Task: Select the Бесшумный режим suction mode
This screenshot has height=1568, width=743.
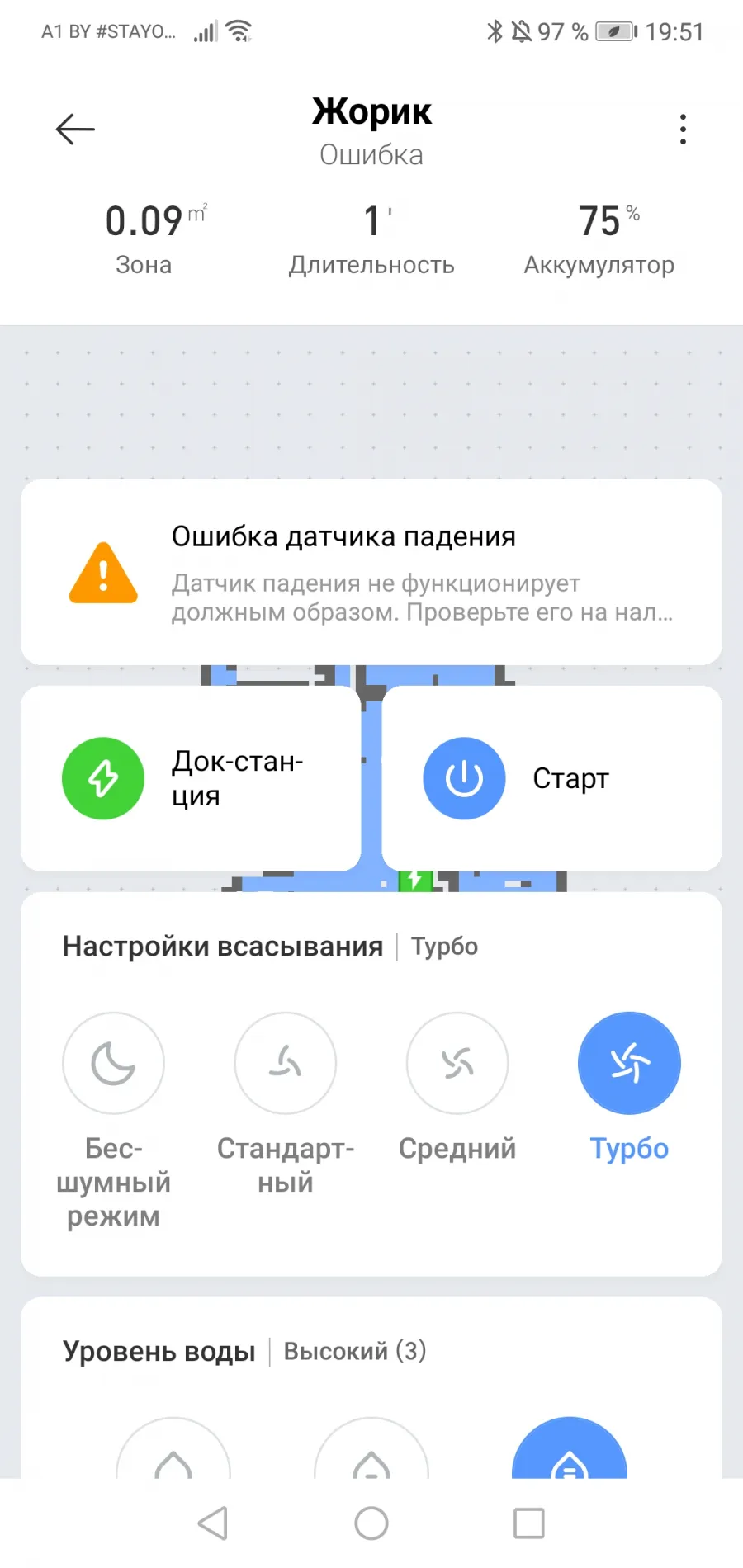Action: [114, 1063]
